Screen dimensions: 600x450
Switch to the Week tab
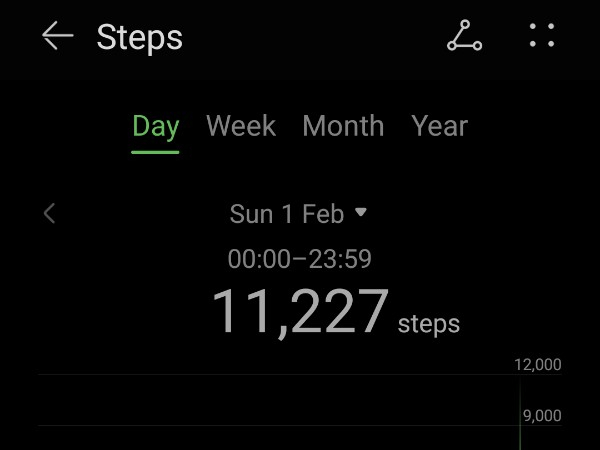pos(241,126)
